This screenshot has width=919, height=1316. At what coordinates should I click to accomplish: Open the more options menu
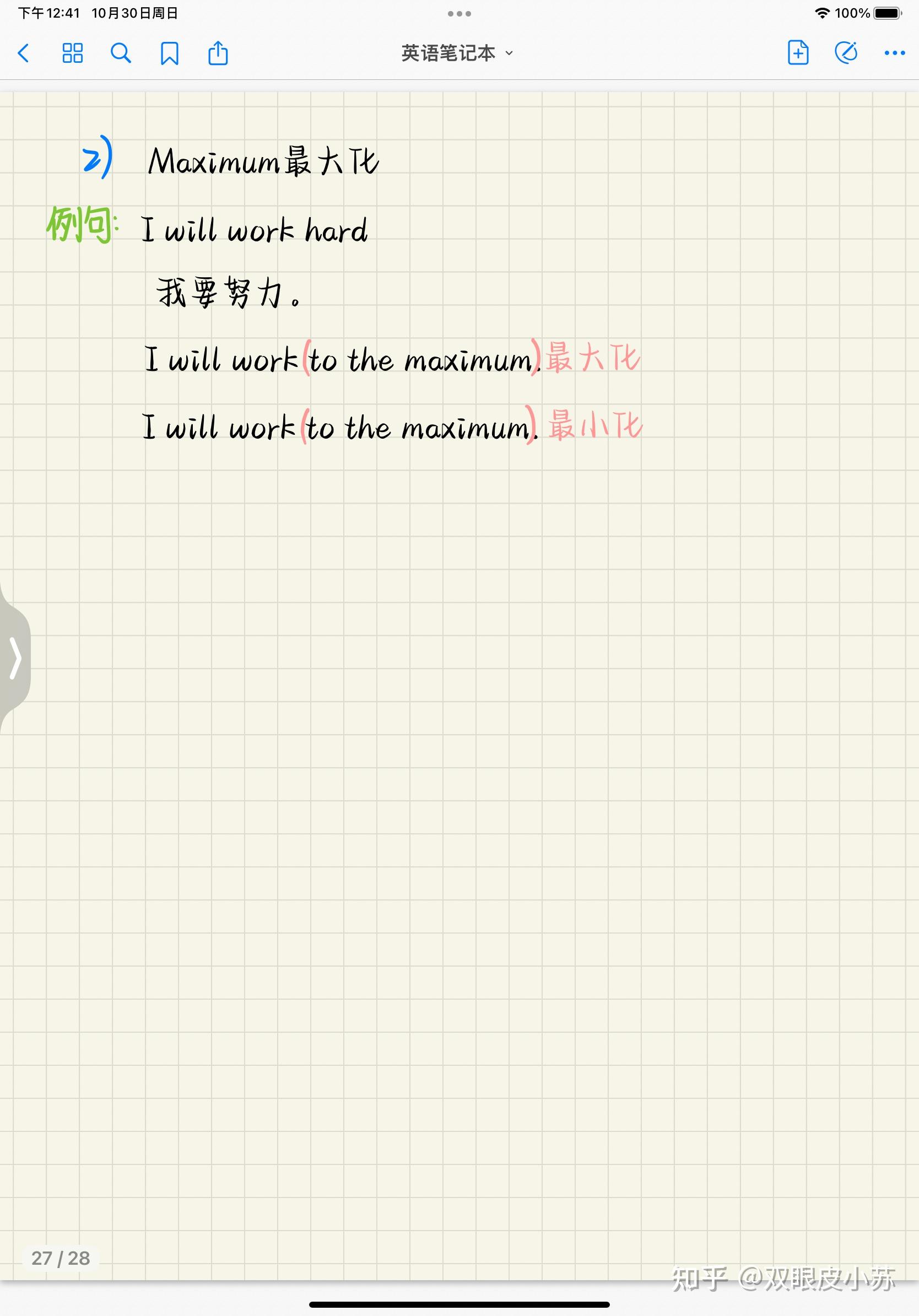coord(894,53)
